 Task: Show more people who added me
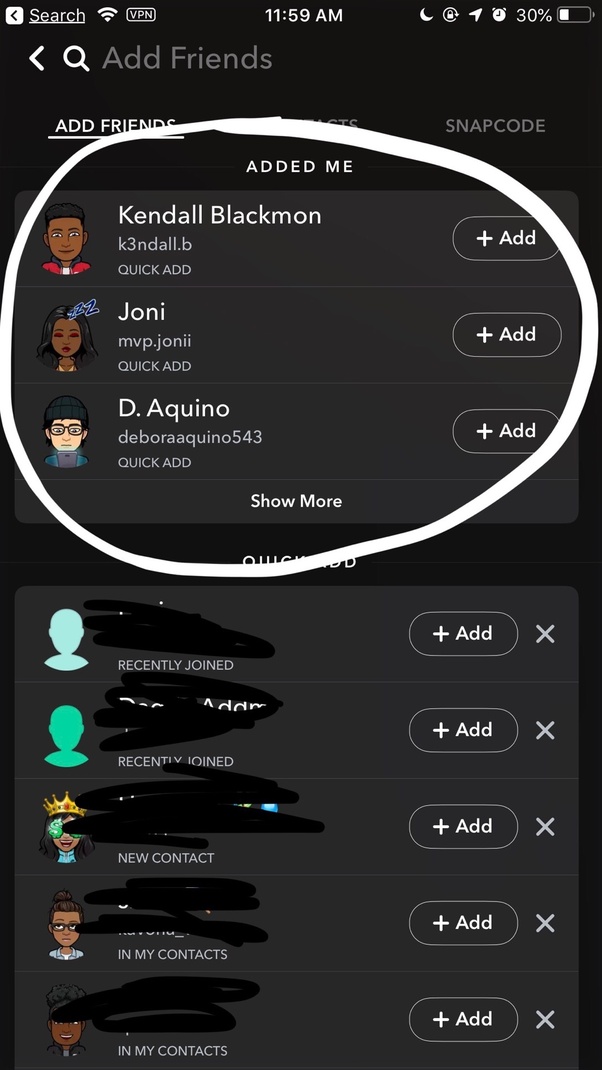296,501
